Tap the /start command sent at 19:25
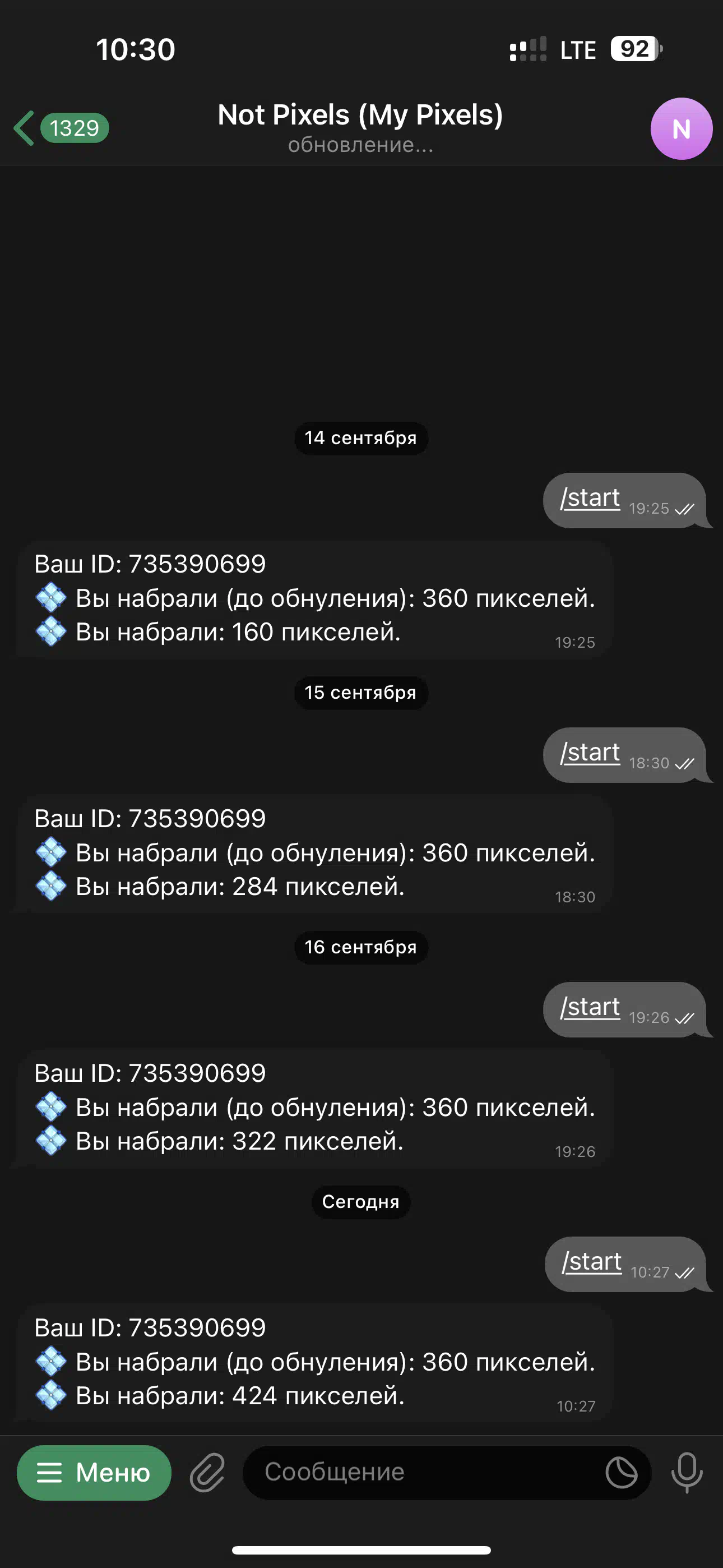 [x=590, y=498]
